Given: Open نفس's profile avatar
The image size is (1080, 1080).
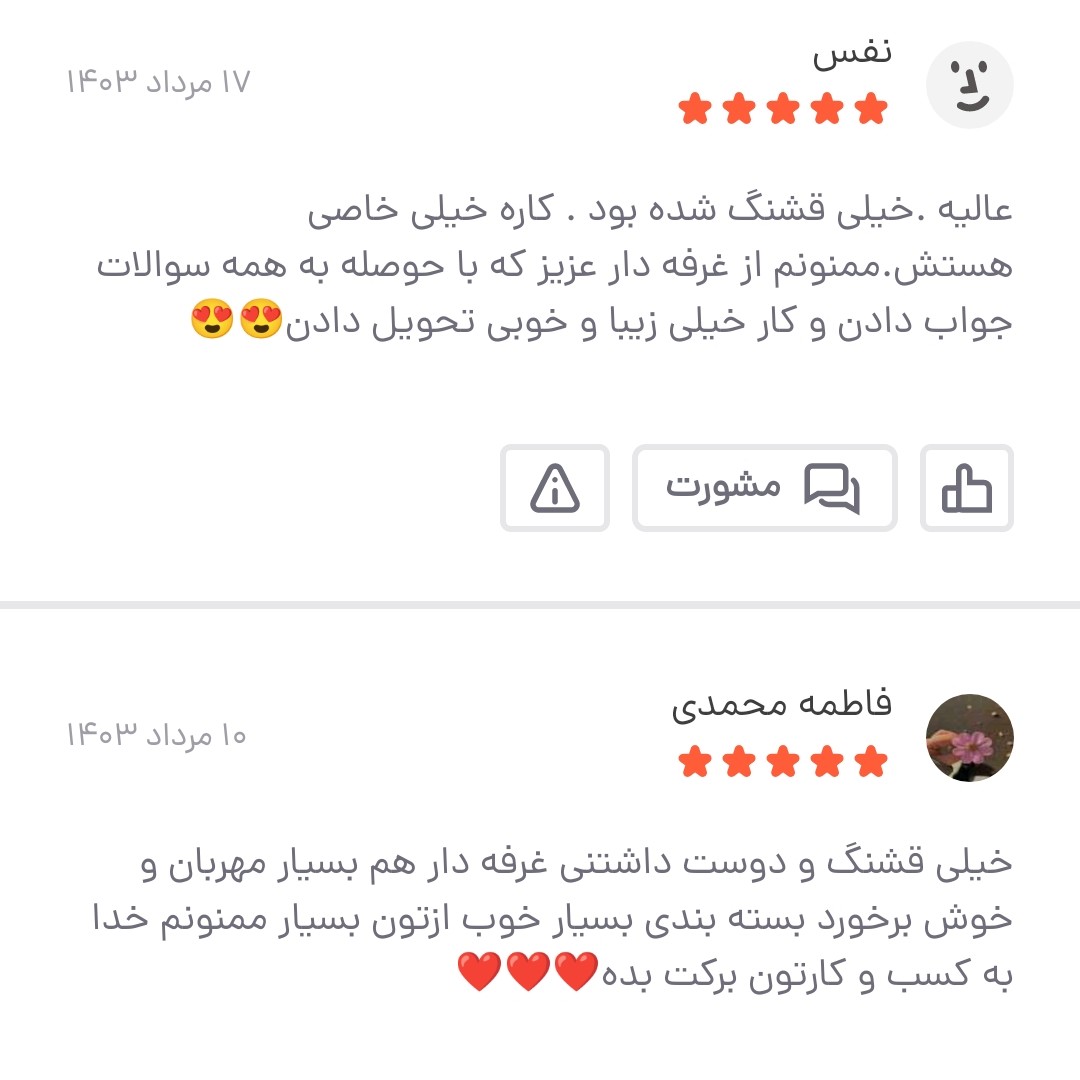Looking at the screenshot, I should pos(969,85).
